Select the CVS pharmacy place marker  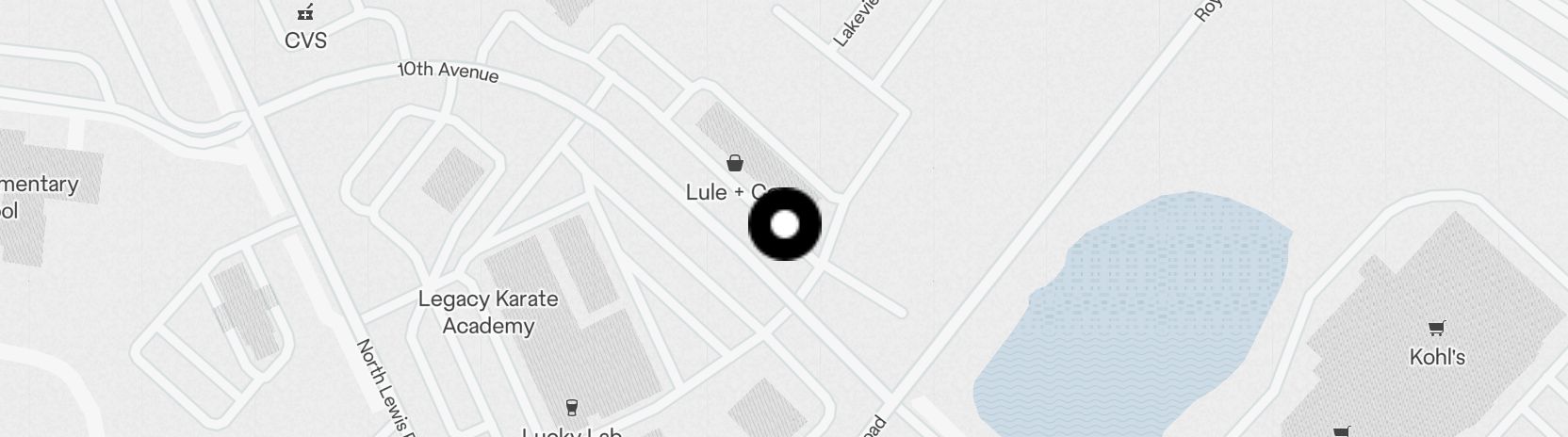[305, 13]
